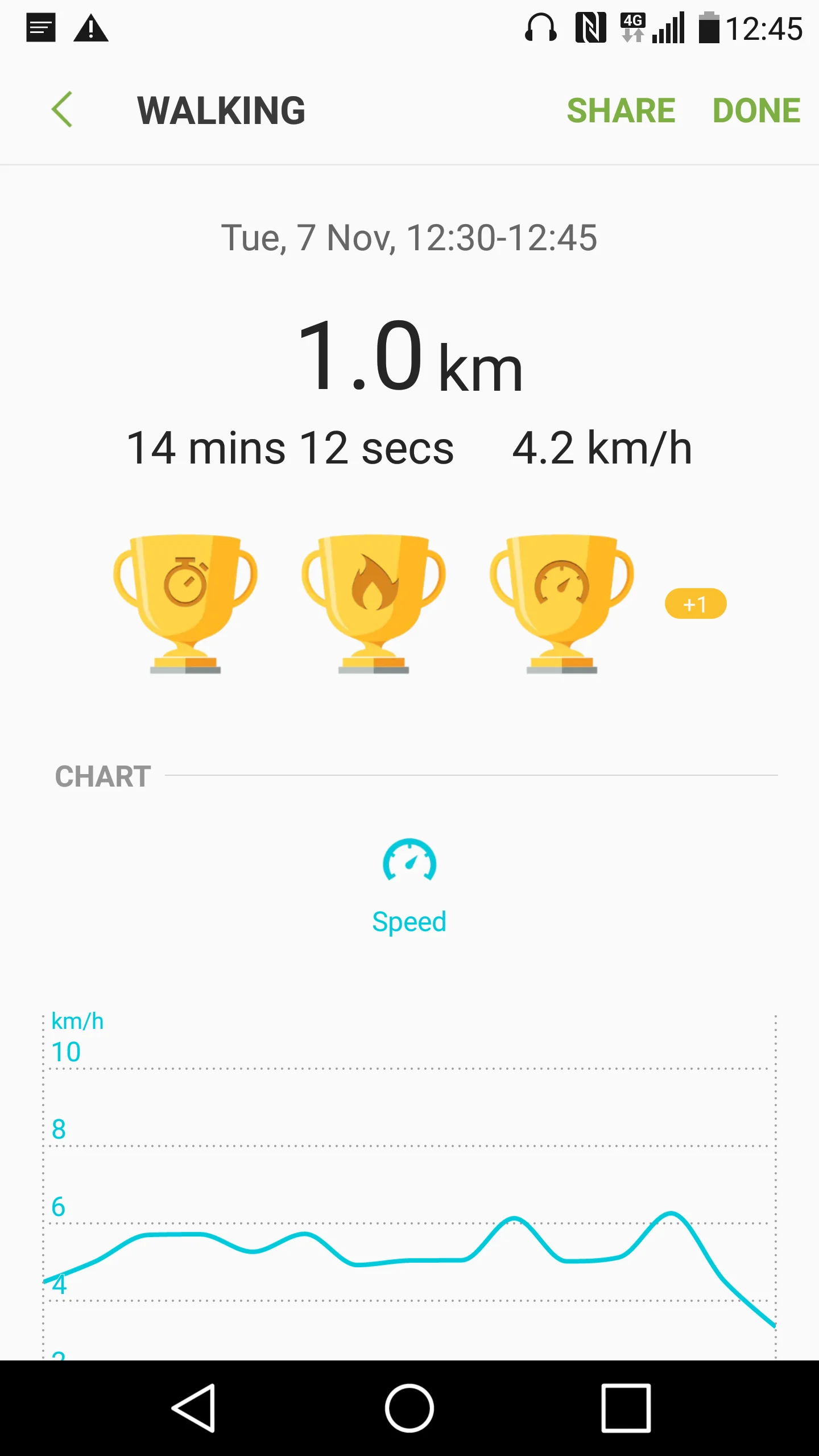Tap DONE to finish the workout
The image size is (819, 1456).
(x=756, y=110)
